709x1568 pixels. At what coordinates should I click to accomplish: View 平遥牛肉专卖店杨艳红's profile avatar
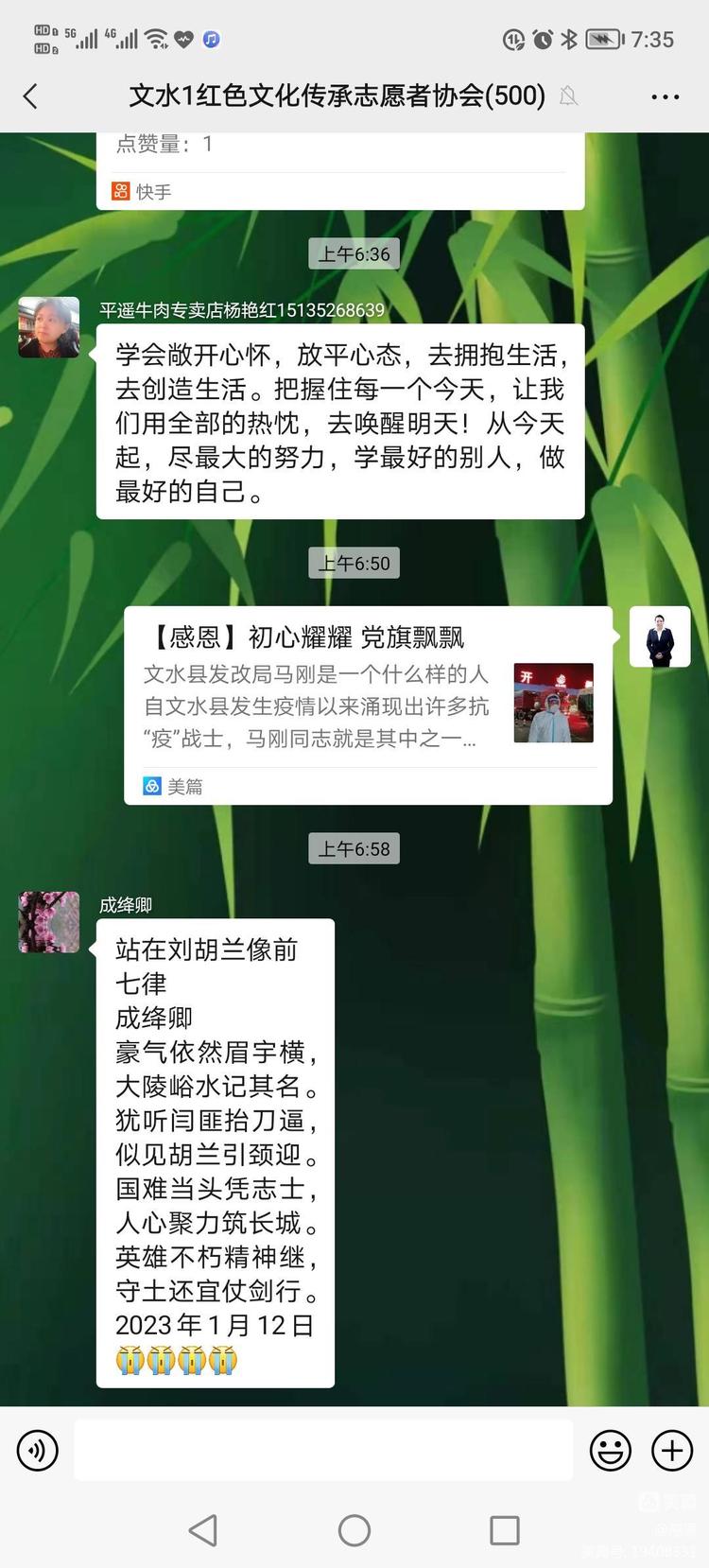[49, 327]
